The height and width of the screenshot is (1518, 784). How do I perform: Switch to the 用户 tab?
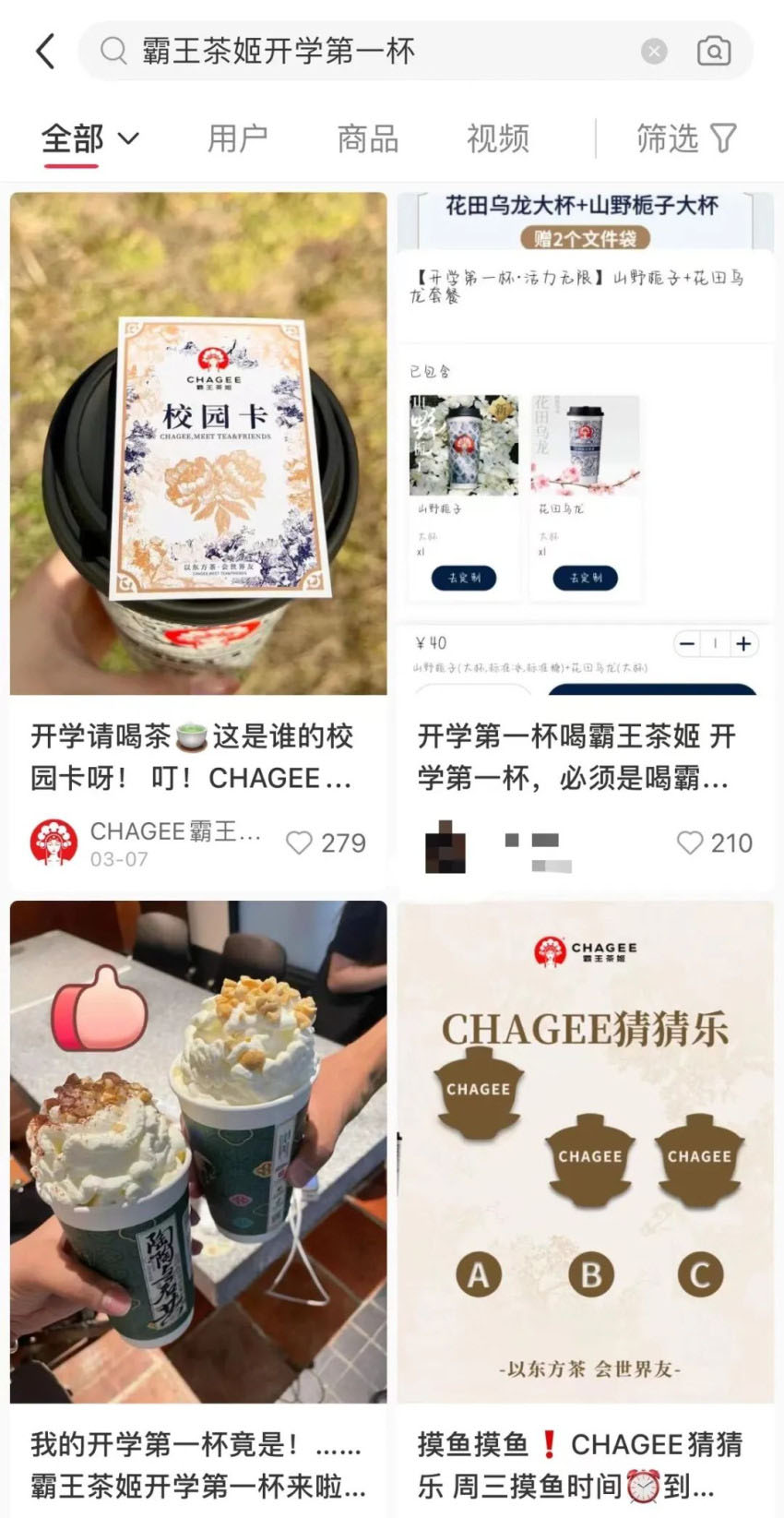(x=237, y=139)
